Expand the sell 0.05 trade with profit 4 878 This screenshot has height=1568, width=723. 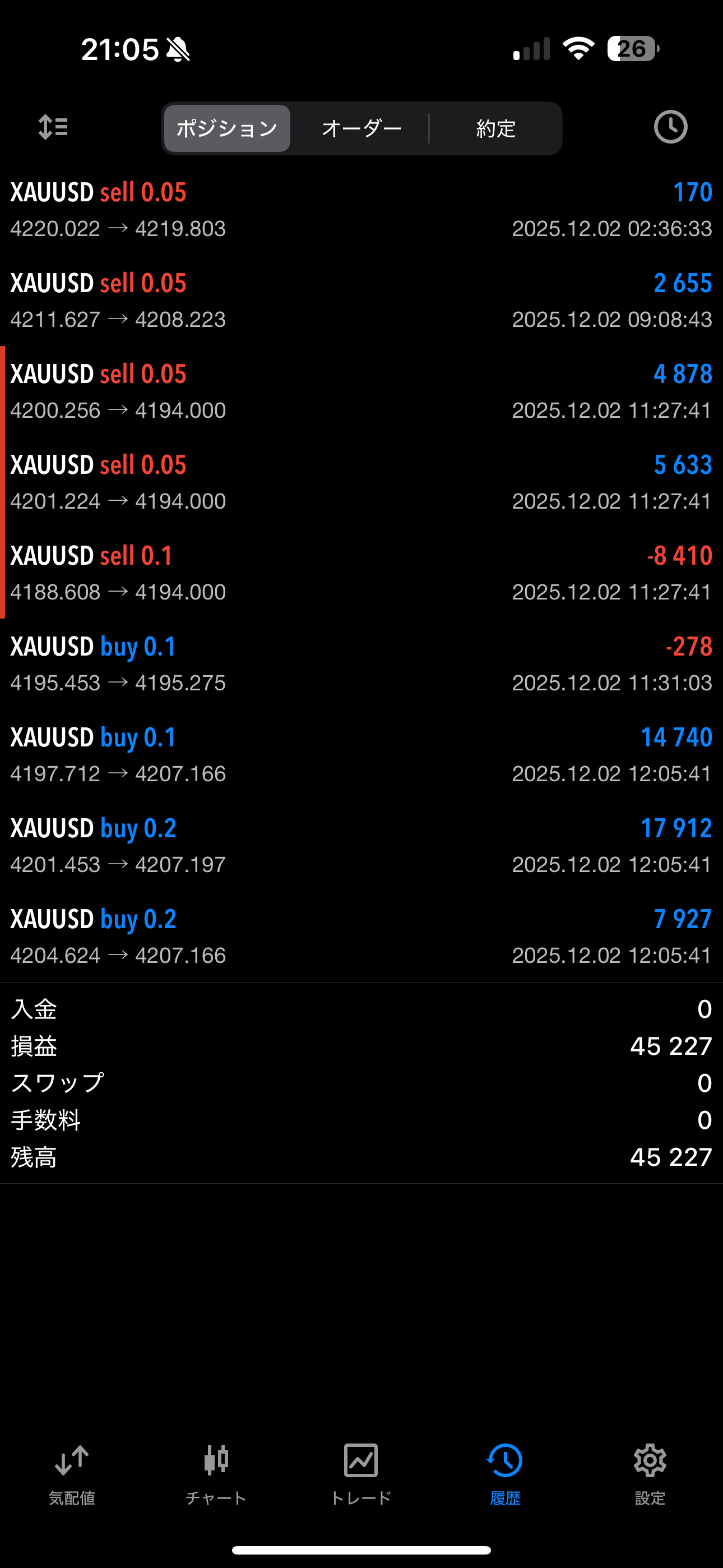point(361,391)
